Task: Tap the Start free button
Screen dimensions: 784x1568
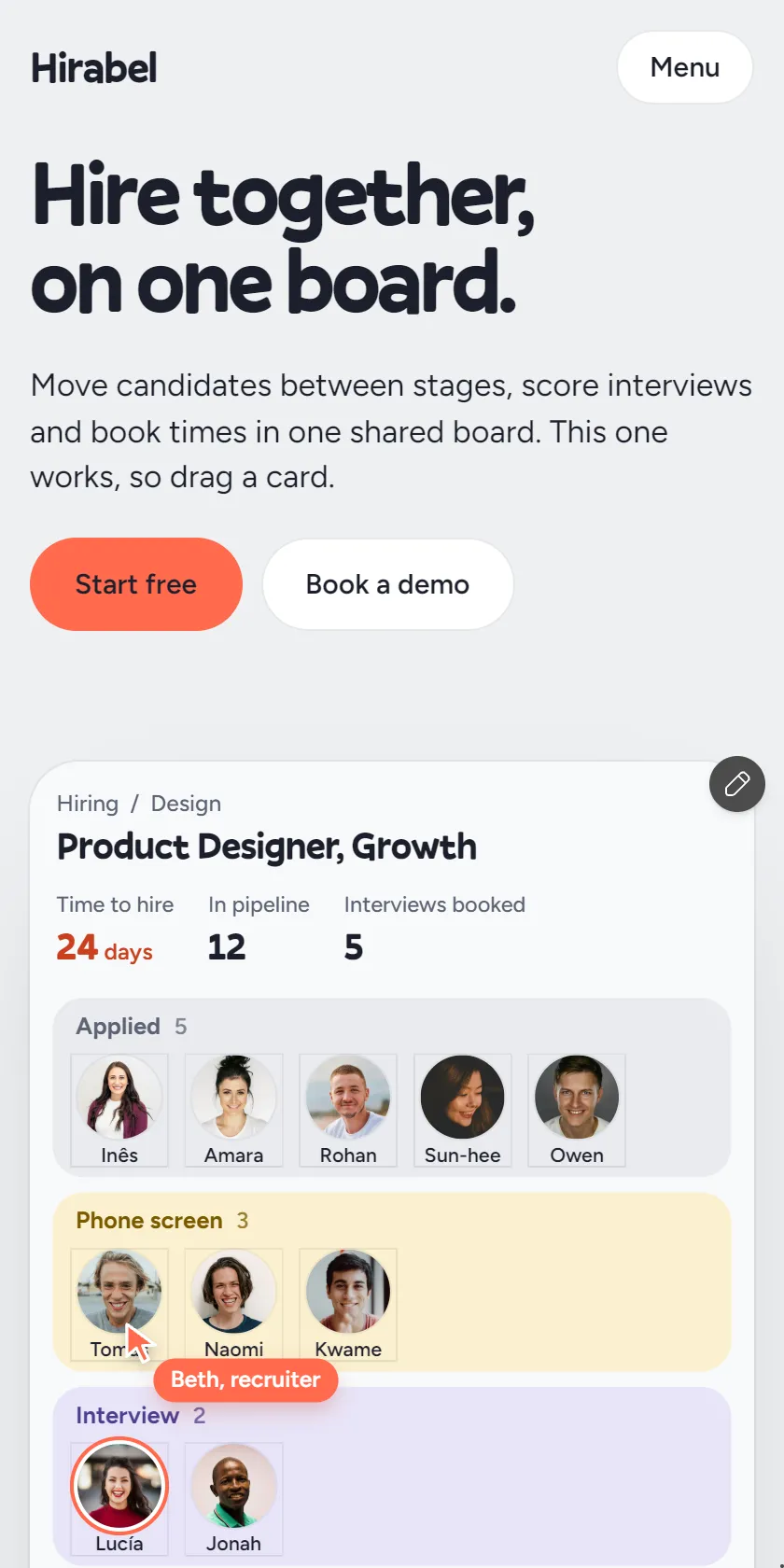Action: [x=136, y=584]
